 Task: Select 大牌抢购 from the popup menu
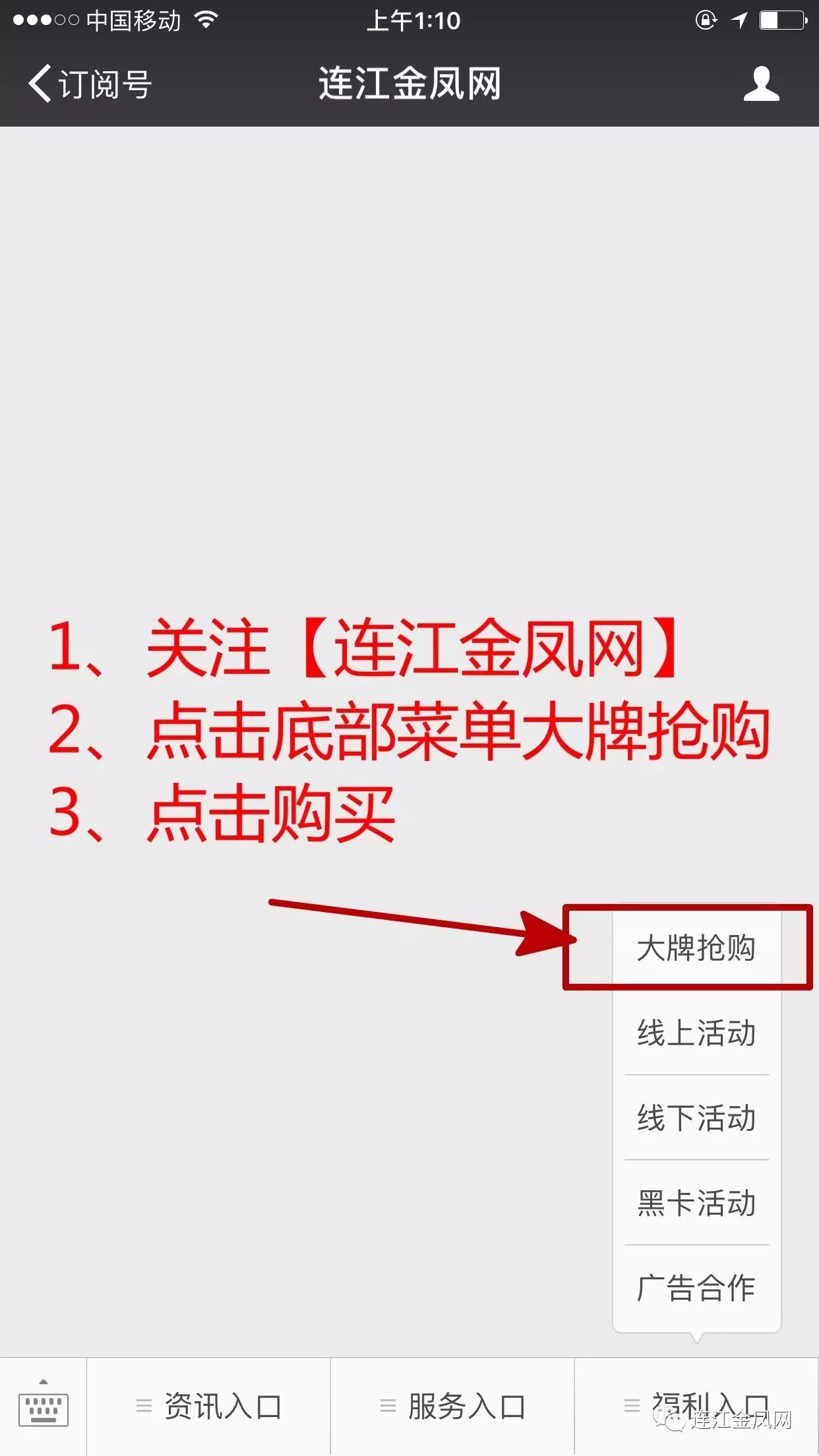(x=696, y=948)
